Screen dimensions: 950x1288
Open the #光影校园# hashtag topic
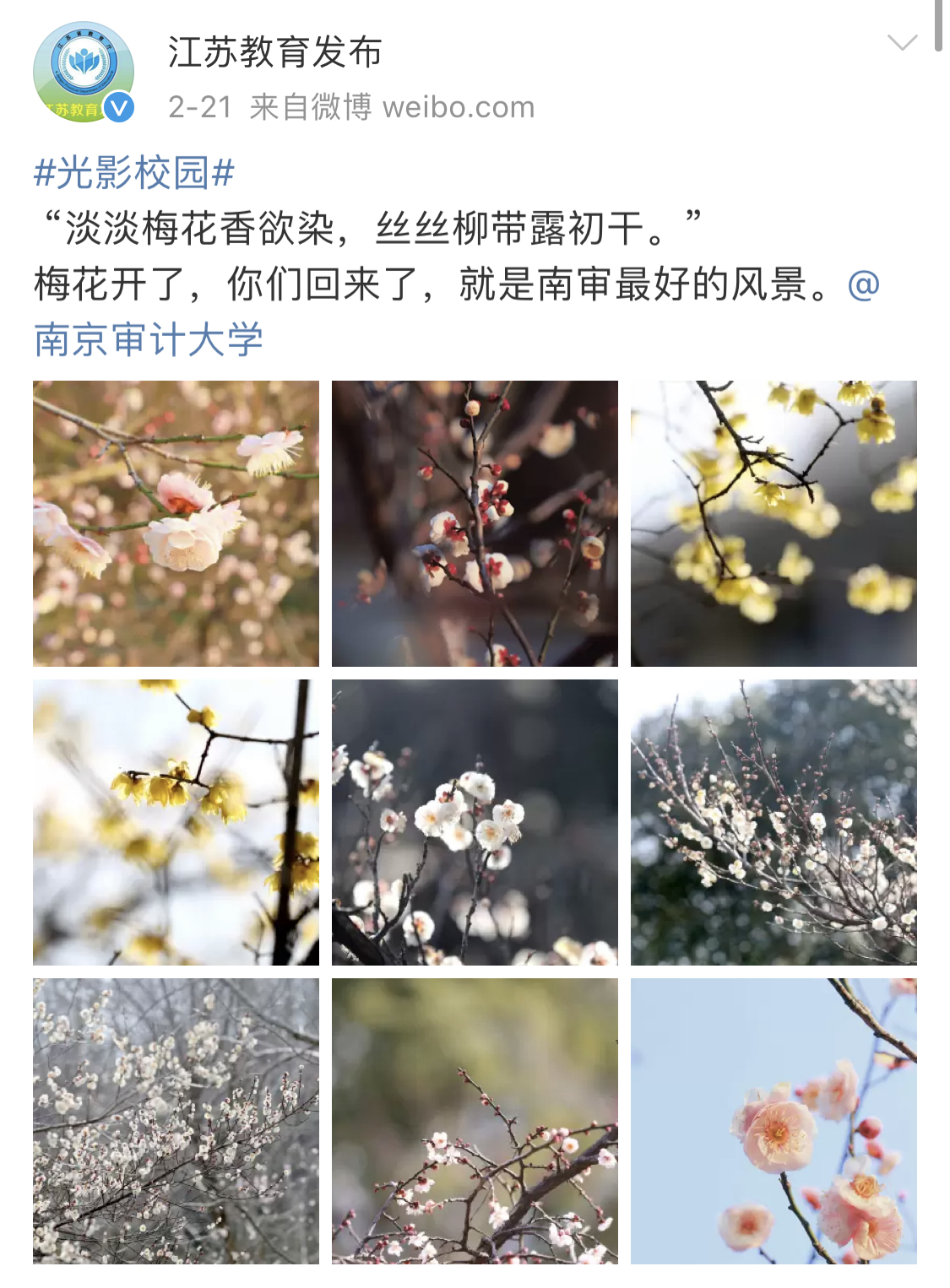(133, 173)
